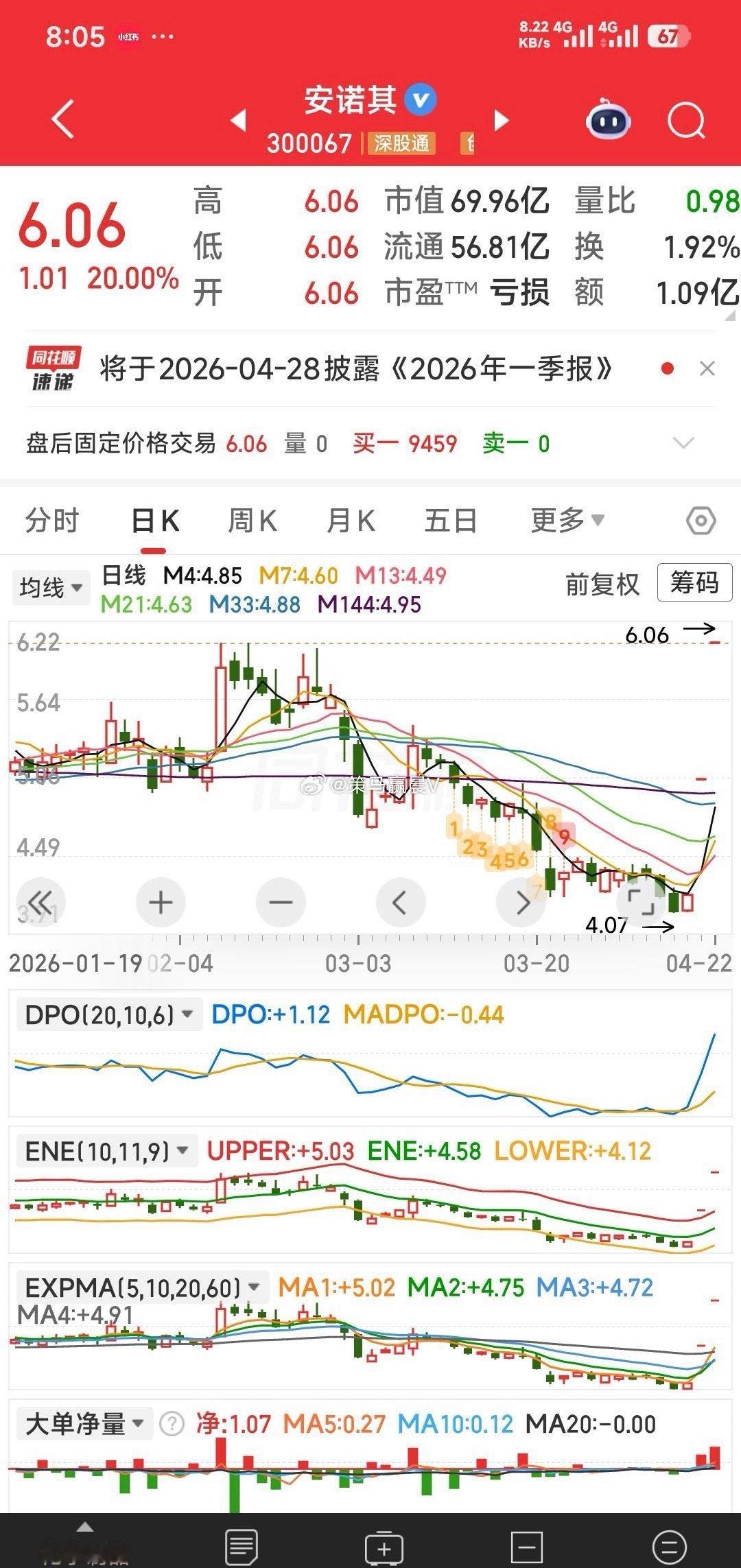The width and height of the screenshot is (741, 1568).
Task: Show the 五日 chart
Action: 451,521
